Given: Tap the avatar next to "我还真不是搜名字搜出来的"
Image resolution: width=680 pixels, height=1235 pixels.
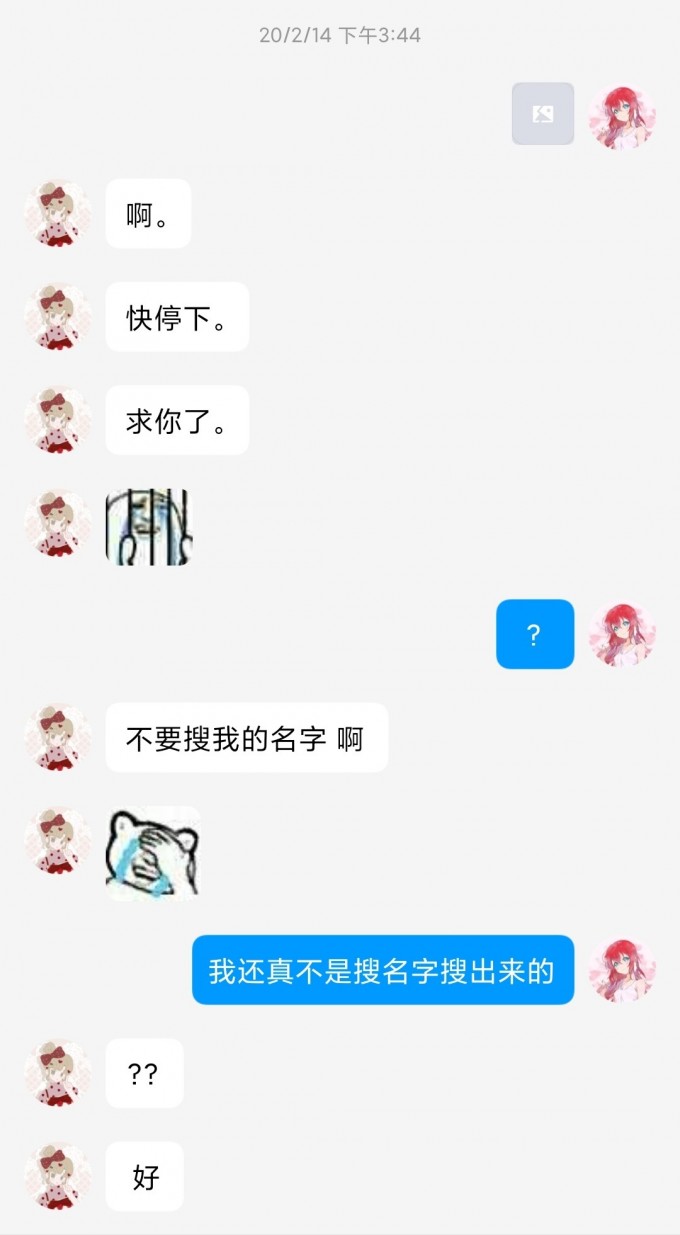Looking at the screenshot, I should pos(622,970).
